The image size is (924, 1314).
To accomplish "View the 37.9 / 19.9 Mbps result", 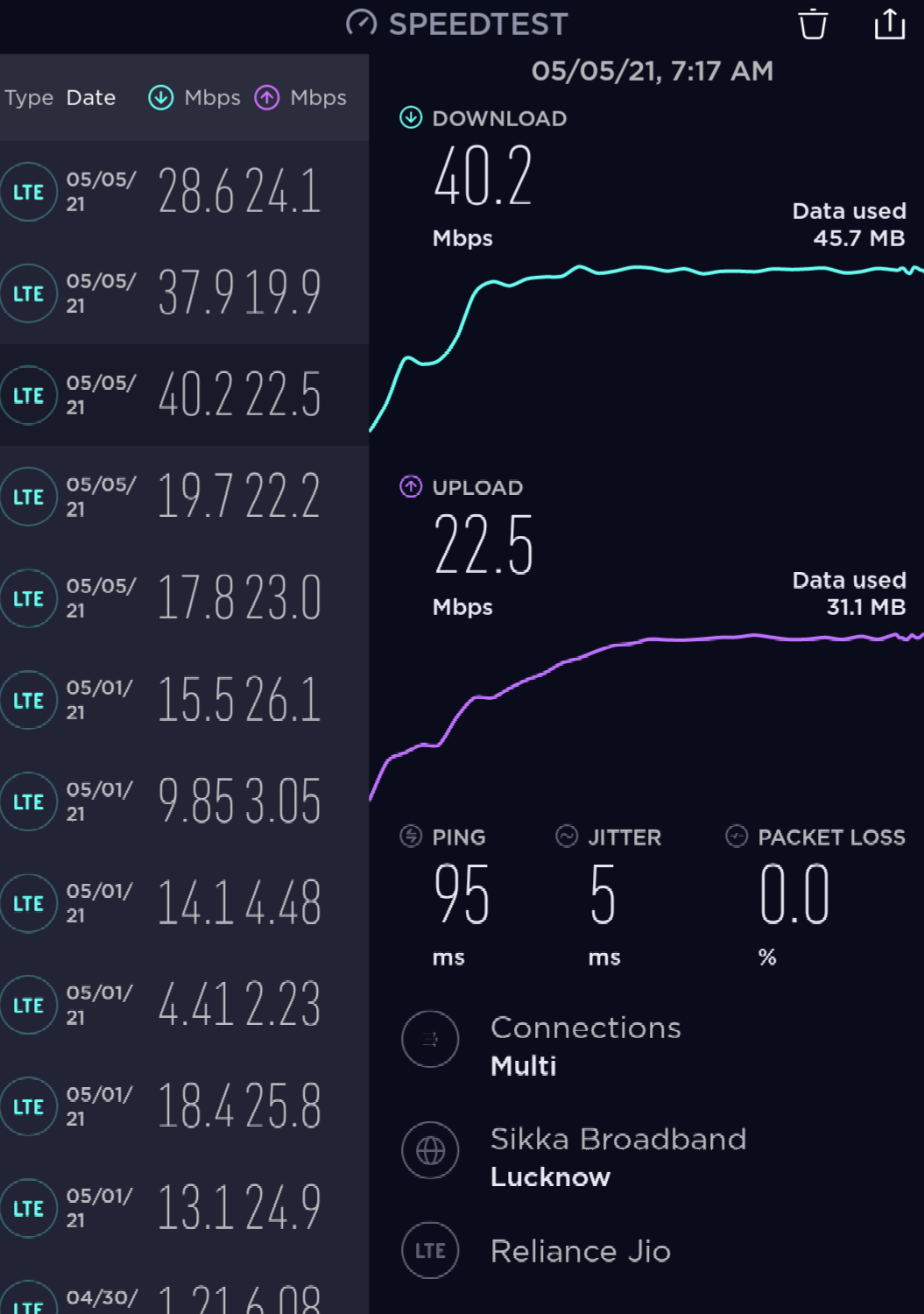I will 184,293.
